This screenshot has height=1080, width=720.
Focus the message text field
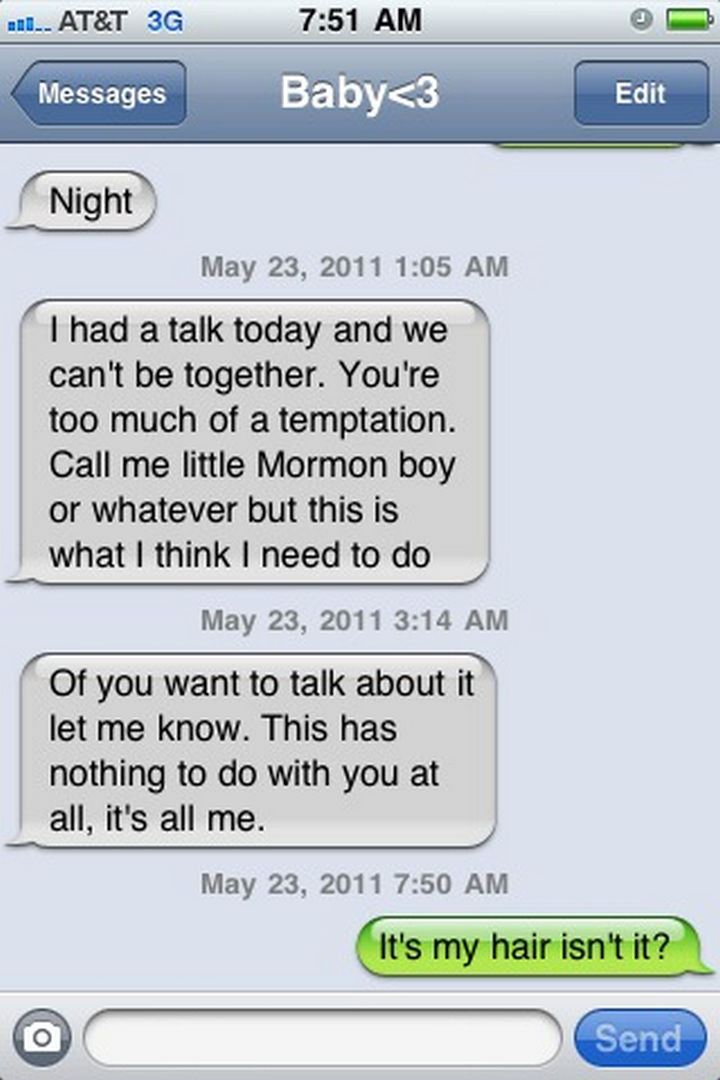[322, 1037]
